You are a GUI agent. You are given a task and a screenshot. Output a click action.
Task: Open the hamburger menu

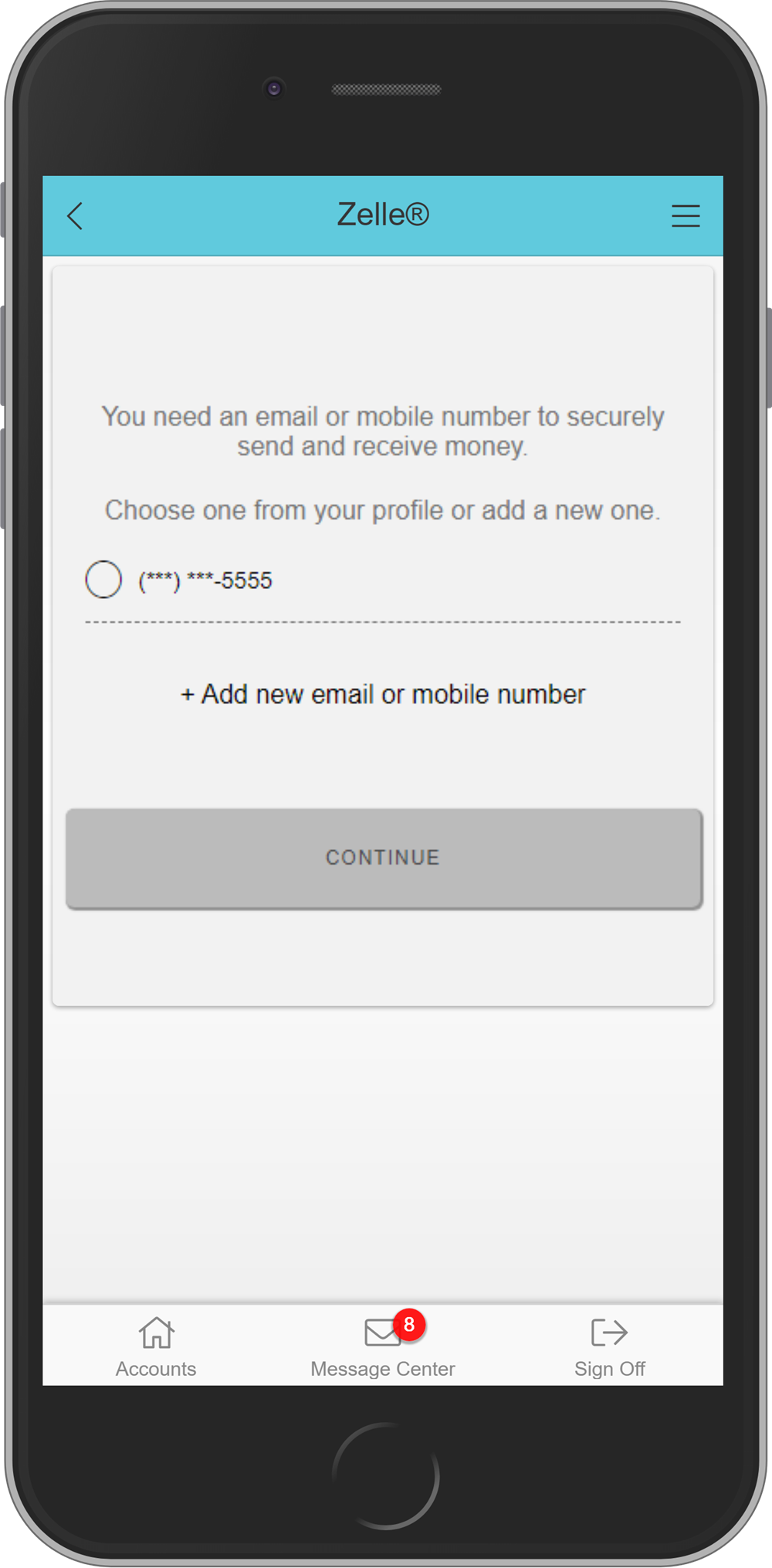pos(686,216)
